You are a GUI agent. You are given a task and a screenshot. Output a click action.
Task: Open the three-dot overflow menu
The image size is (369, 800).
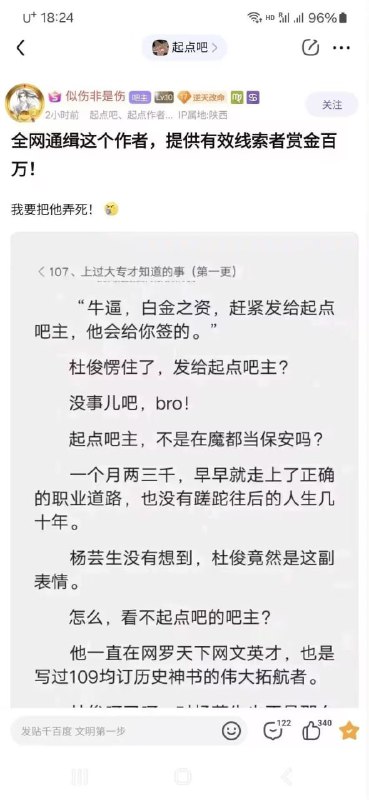[x=341, y=48]
